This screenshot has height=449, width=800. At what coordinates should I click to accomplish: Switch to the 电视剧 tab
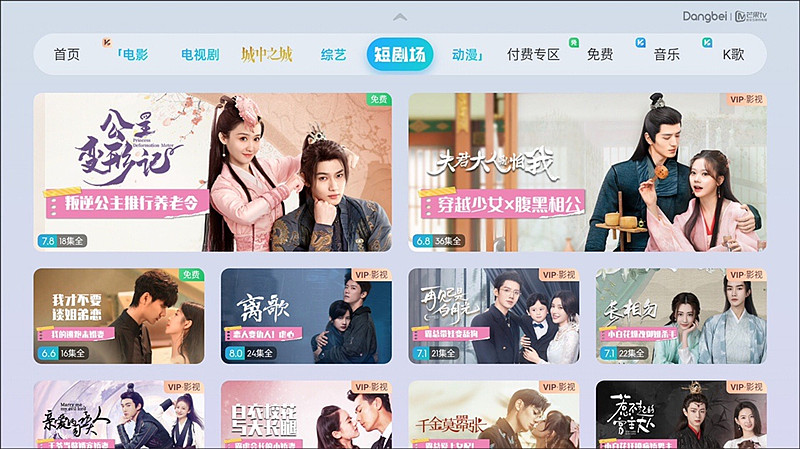200,55
